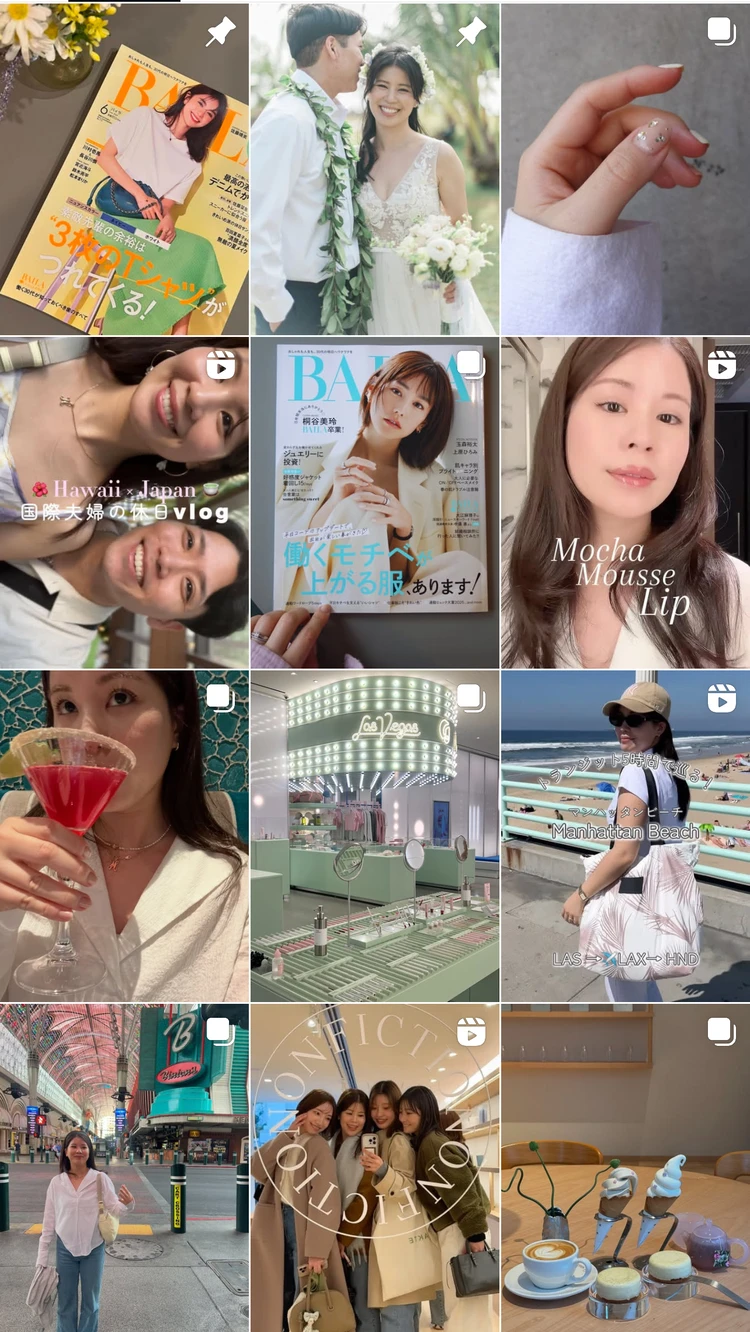Play the ONE FICTION group reel
Screen dimensions: 750x1332
pos(374,1168)
